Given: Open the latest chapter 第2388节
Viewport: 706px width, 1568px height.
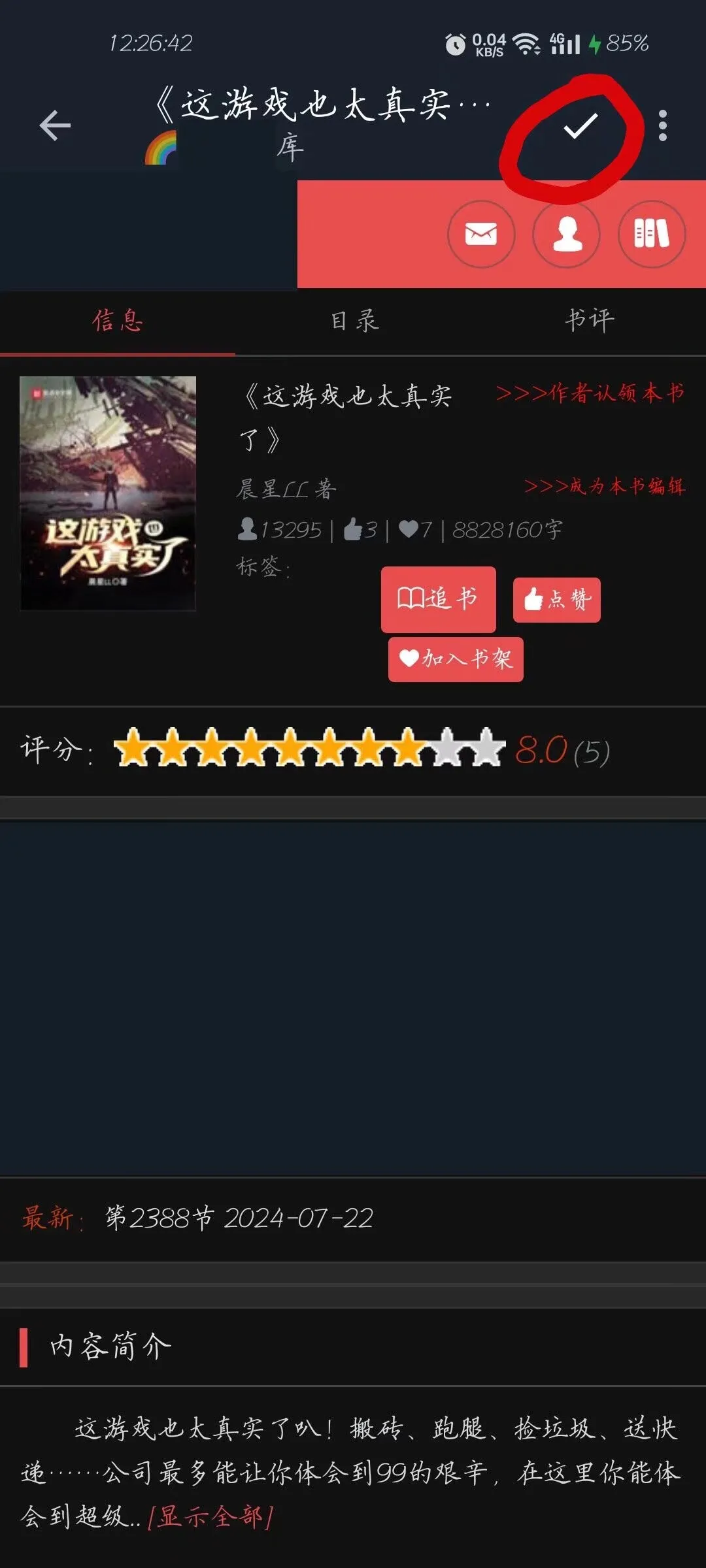Looking at the screenshot, I should 239,1218.
